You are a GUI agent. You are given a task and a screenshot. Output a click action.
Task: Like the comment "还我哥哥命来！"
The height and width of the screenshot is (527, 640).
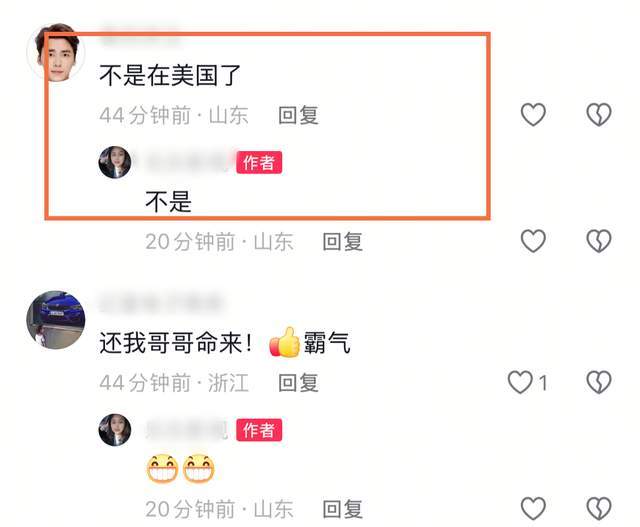(520, 382)
